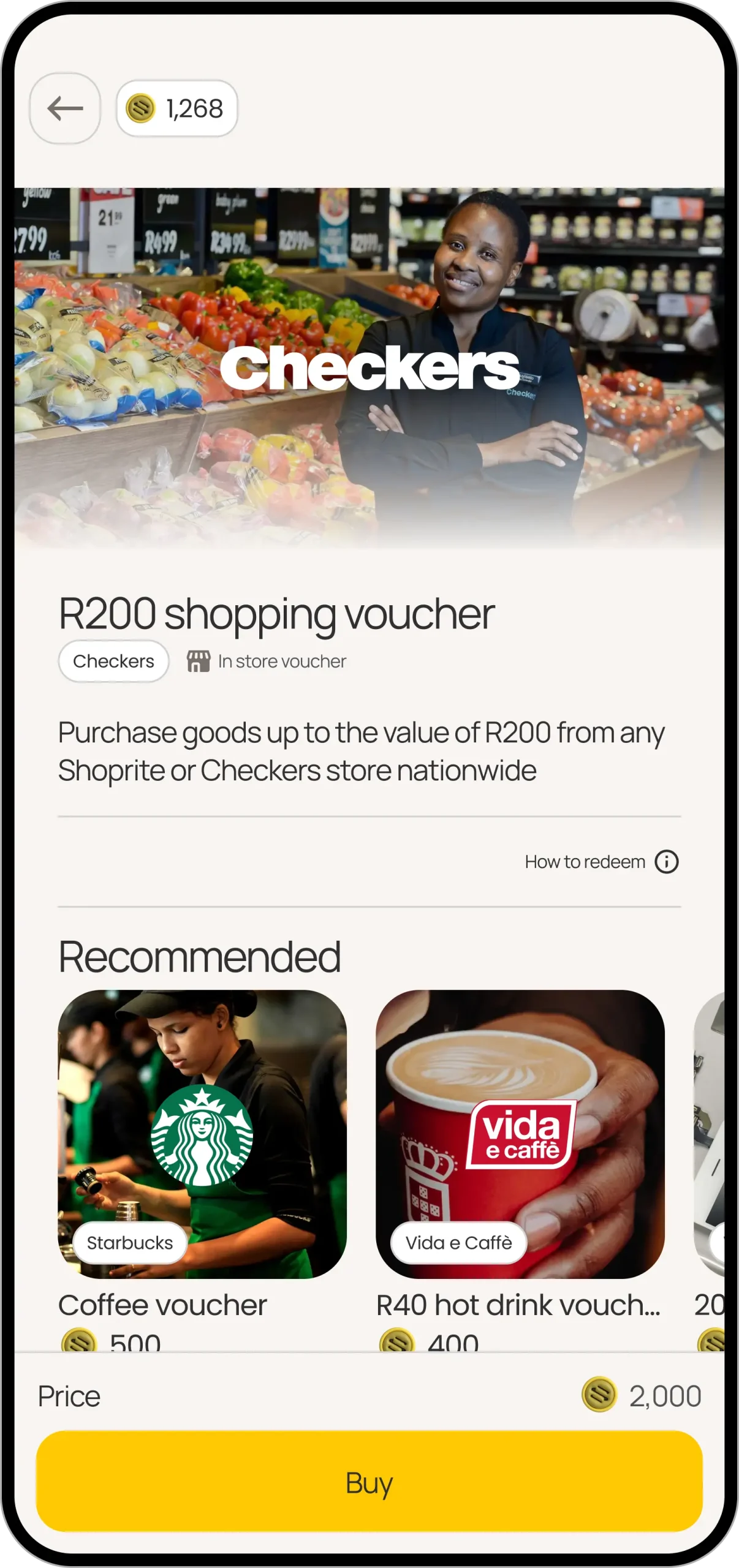Open How to redeem info
Screen dimensions: 739x1568
tap(601, 861)
